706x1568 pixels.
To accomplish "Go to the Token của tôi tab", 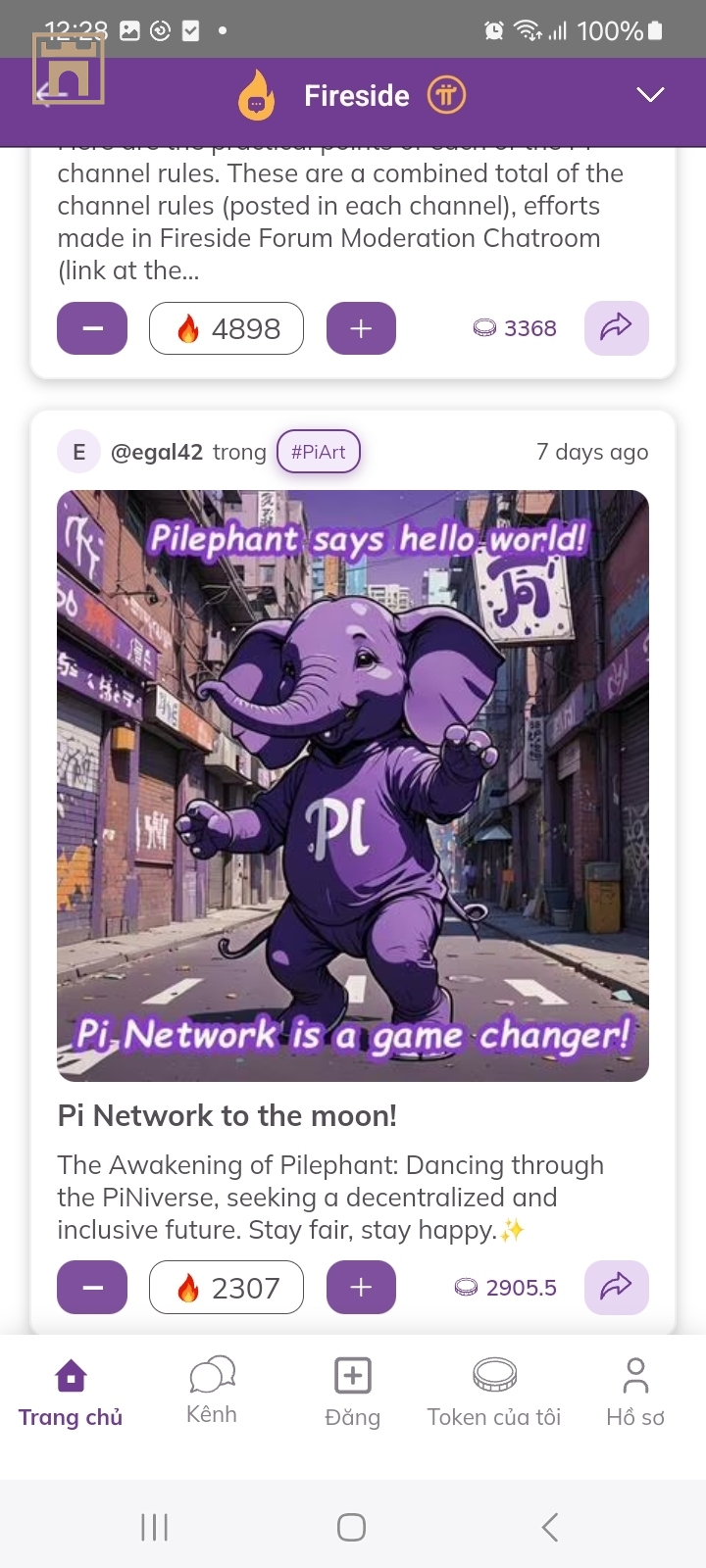I will (494, 1393).
